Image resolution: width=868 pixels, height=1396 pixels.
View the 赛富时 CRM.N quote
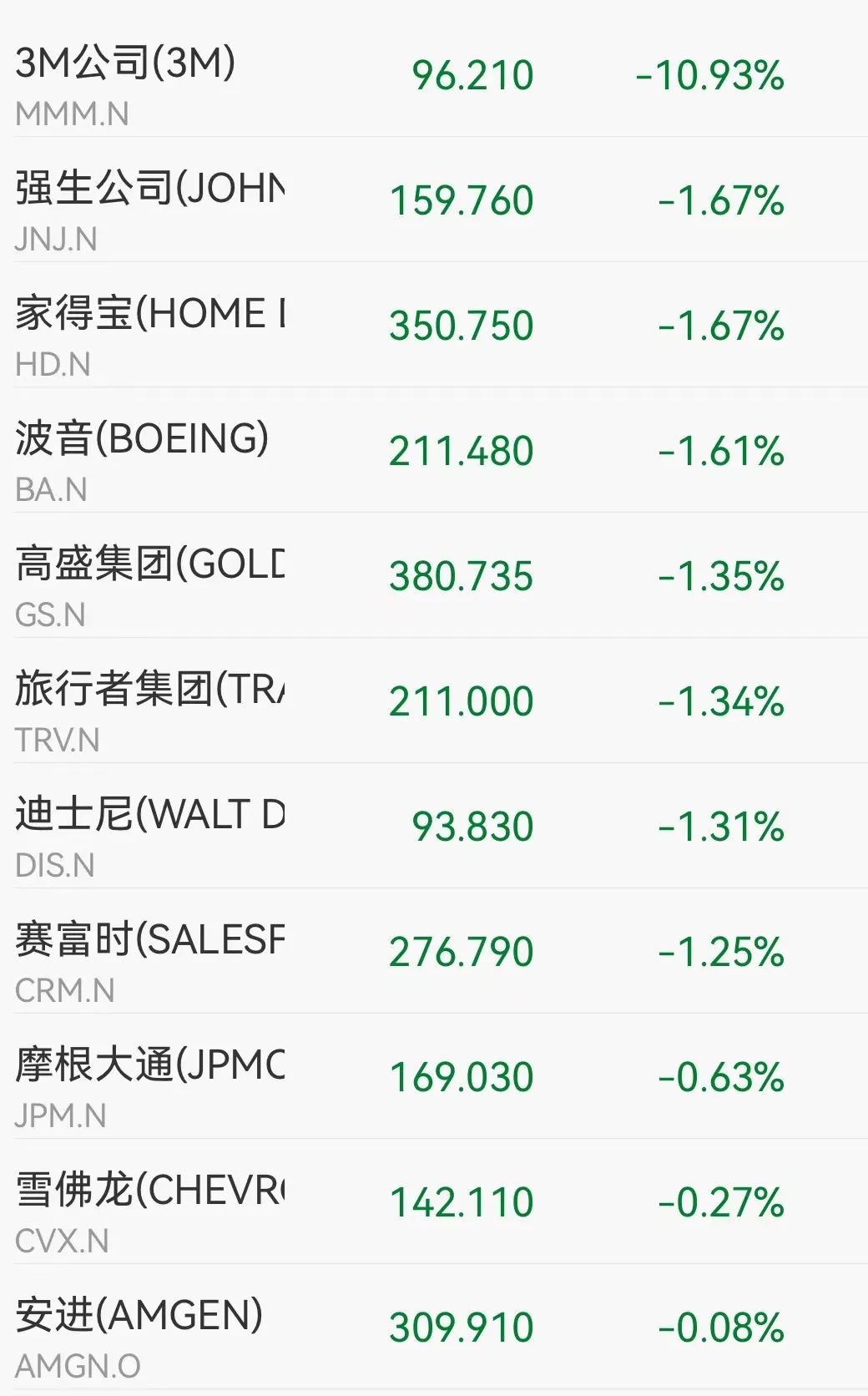(434, 951)
